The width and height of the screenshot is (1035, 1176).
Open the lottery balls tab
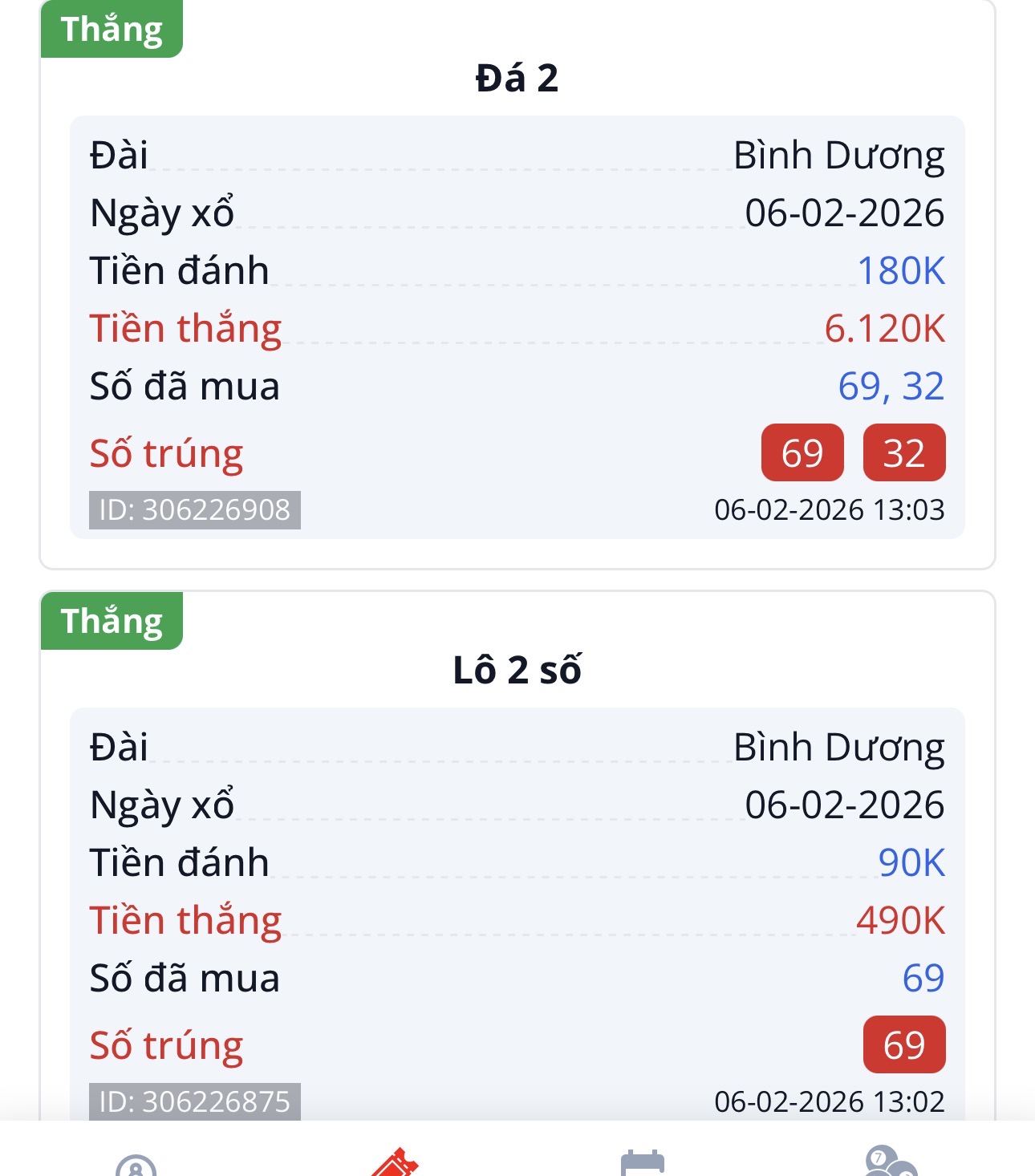click(x=891, y=1162)
